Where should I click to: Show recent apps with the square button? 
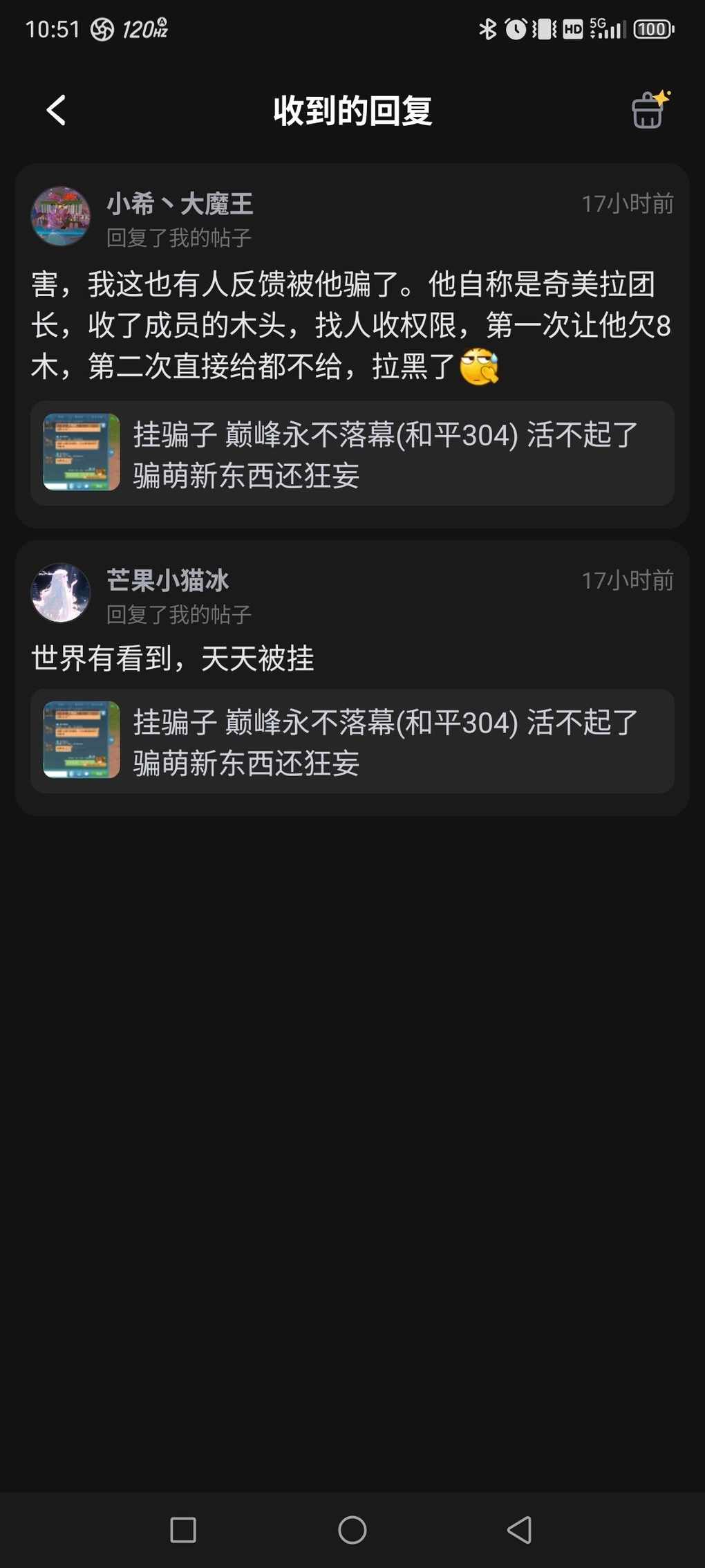click(x=183, y=1530)
